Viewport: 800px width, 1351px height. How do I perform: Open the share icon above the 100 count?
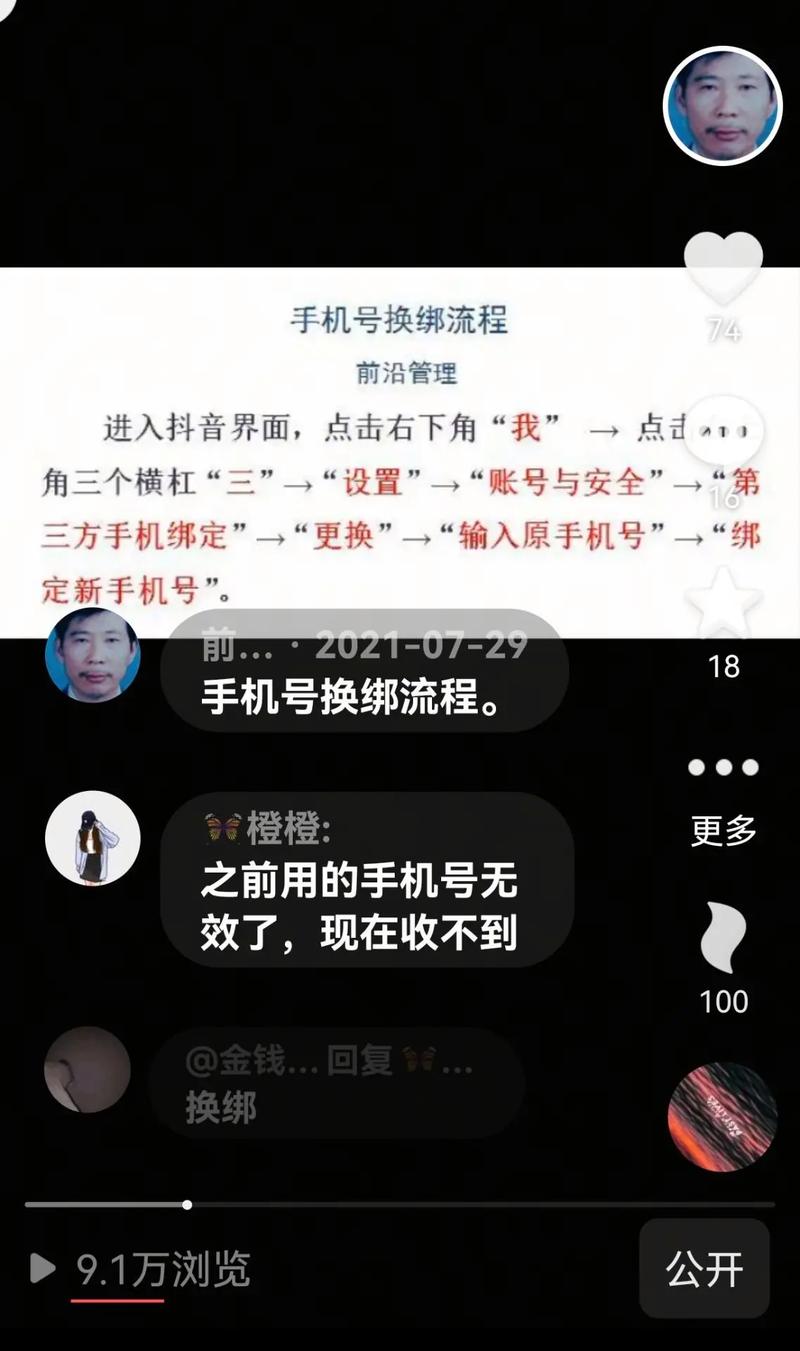722,935
